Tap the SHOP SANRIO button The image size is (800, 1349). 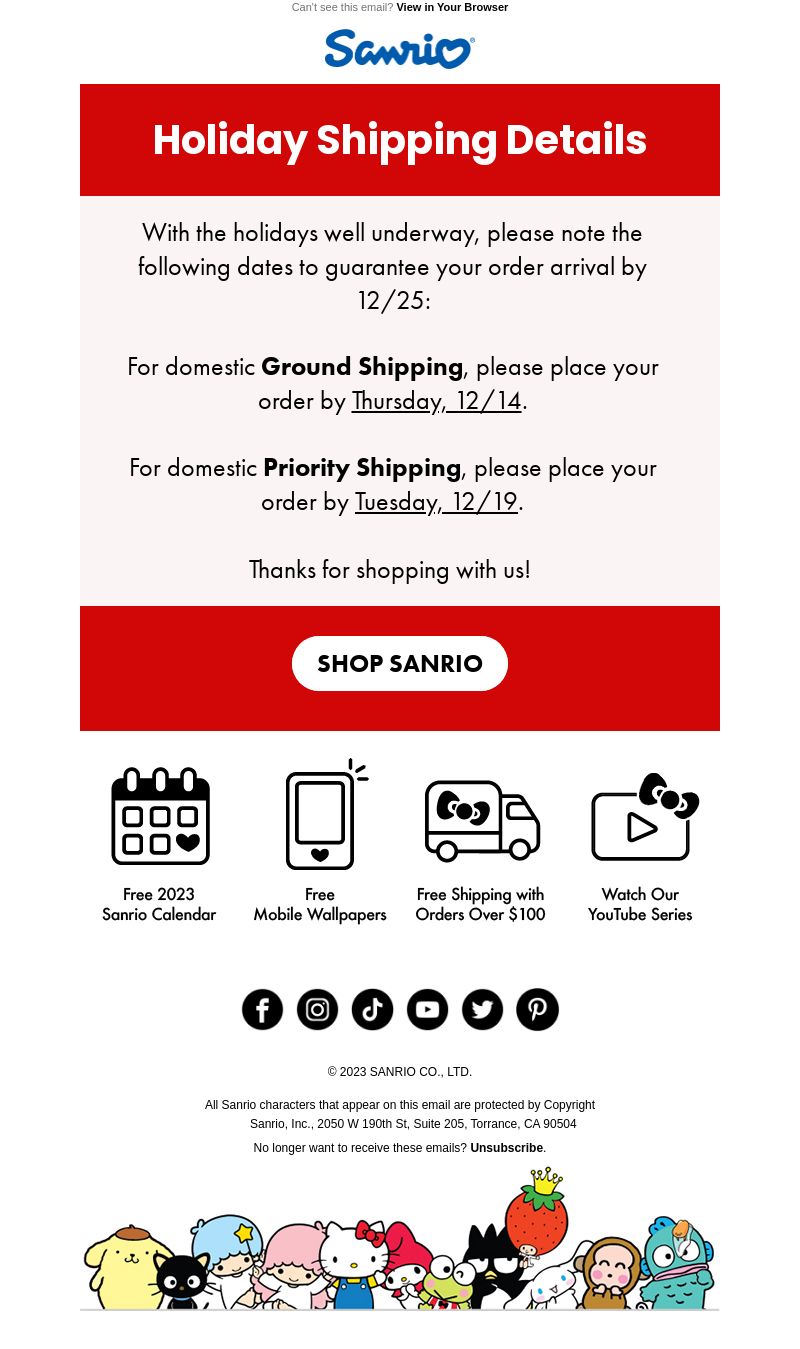coord(400,663)
